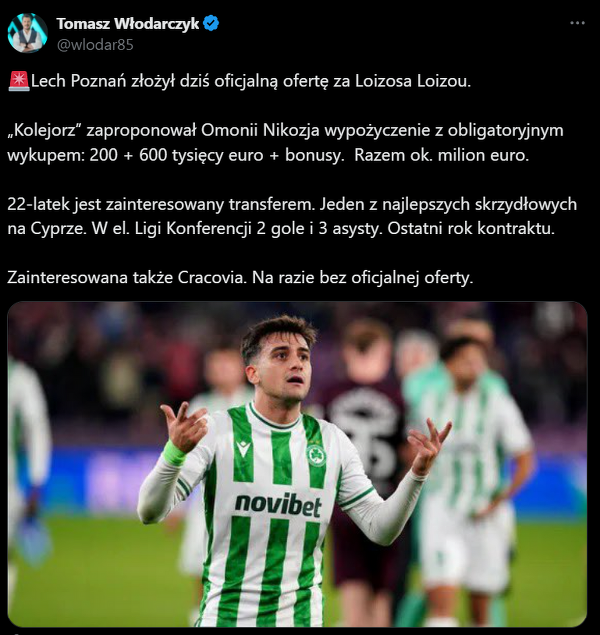The width and height of the screenshot is (600, 635).
Task: Open the @wlodar85 handle
Action: [95, 44]
